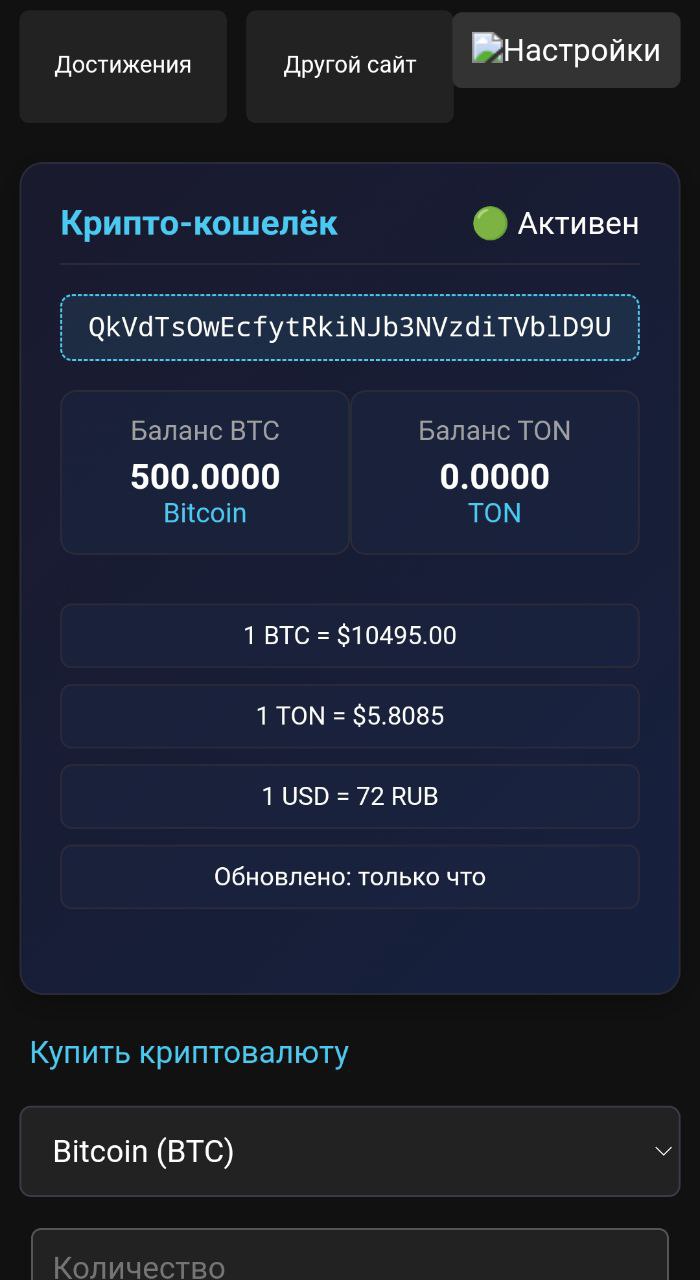Tap the Другой сайт button
700x1280 pixels.
(349, 66)
